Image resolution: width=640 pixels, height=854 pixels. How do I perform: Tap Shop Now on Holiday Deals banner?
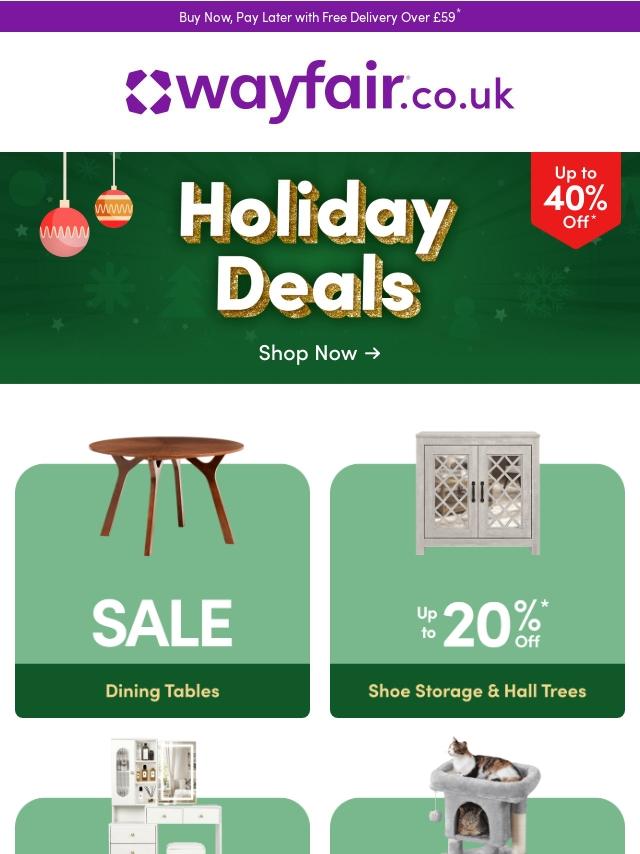(x=319, y=353)
